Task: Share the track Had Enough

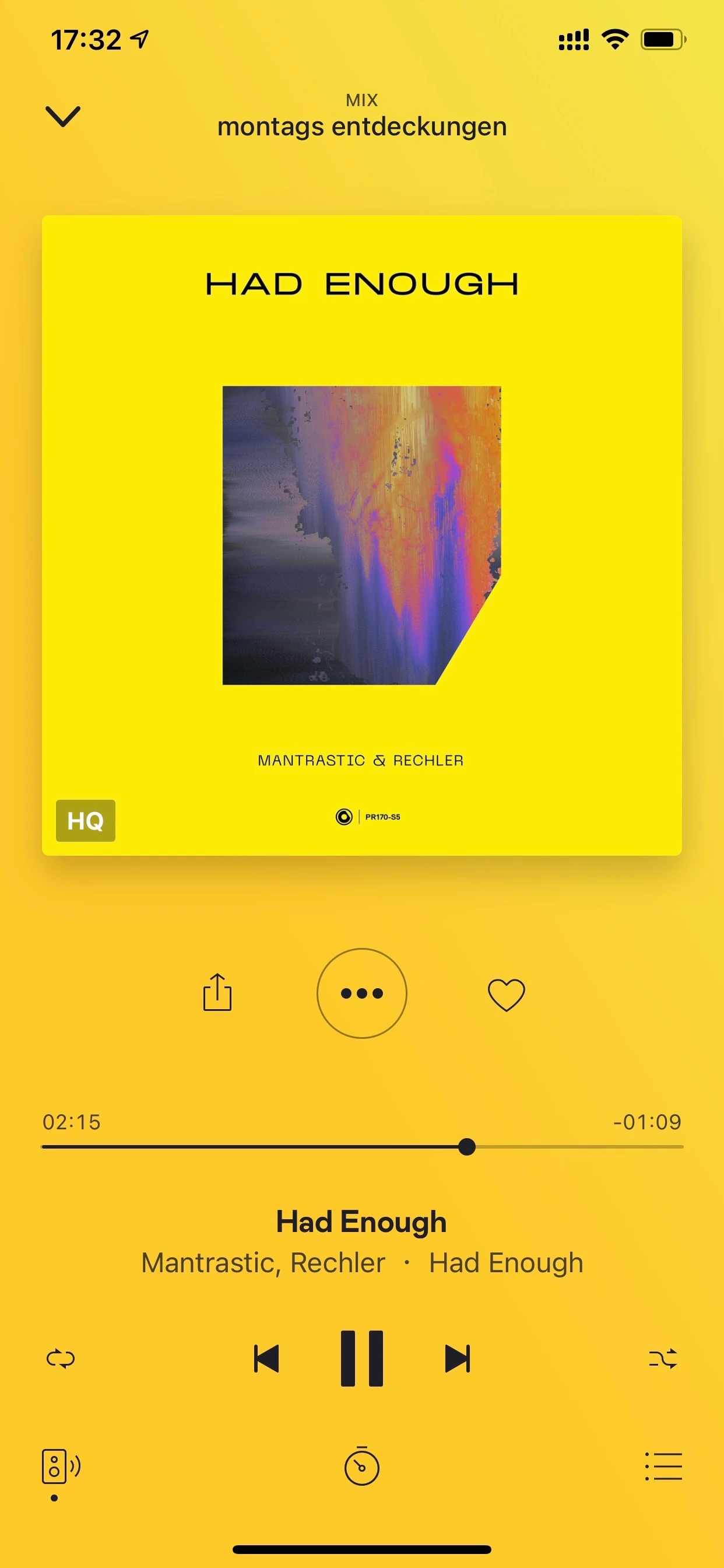Action: click(217, 993)
